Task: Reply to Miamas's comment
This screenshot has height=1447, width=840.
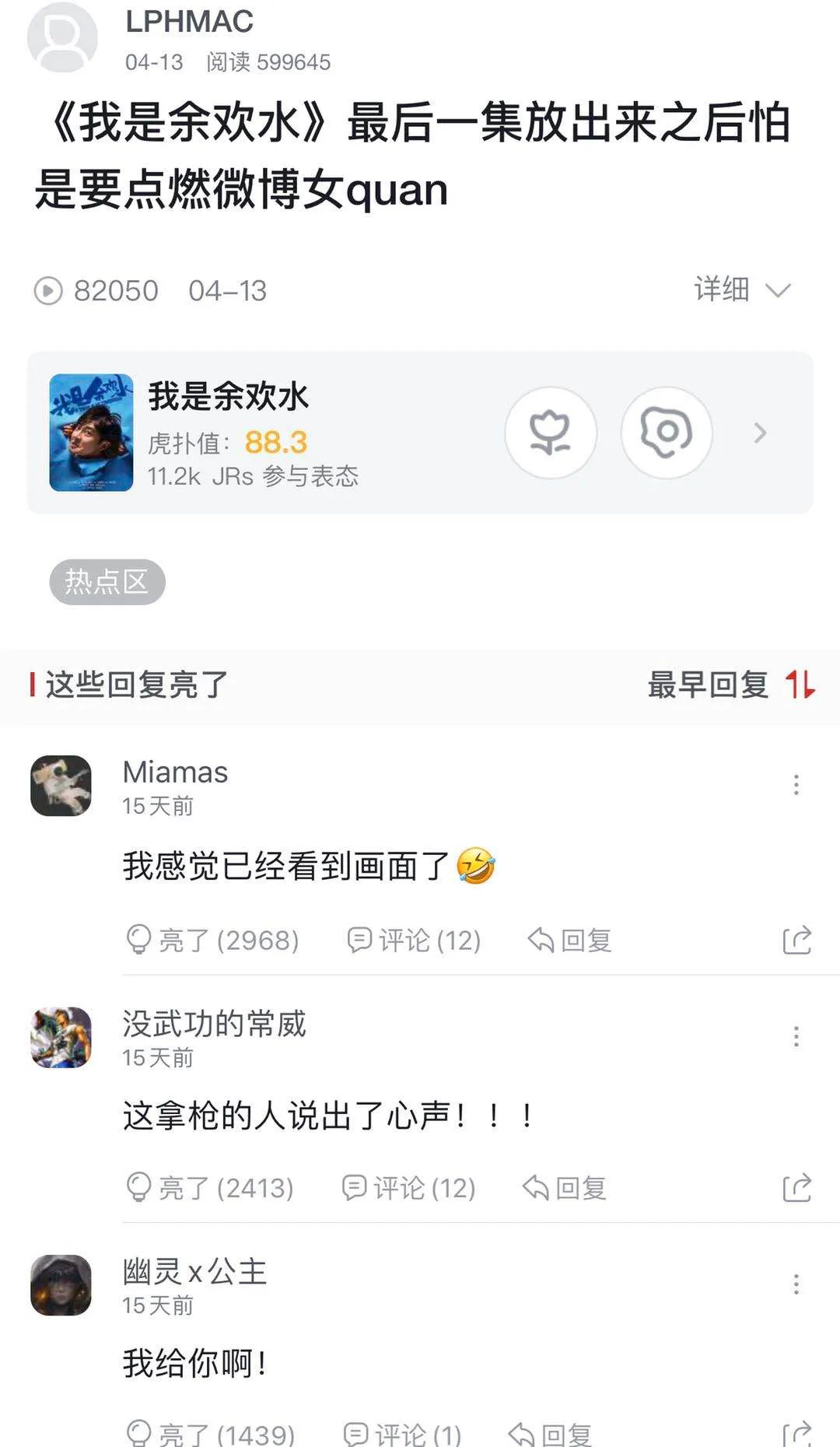Action: pos(570,940)
